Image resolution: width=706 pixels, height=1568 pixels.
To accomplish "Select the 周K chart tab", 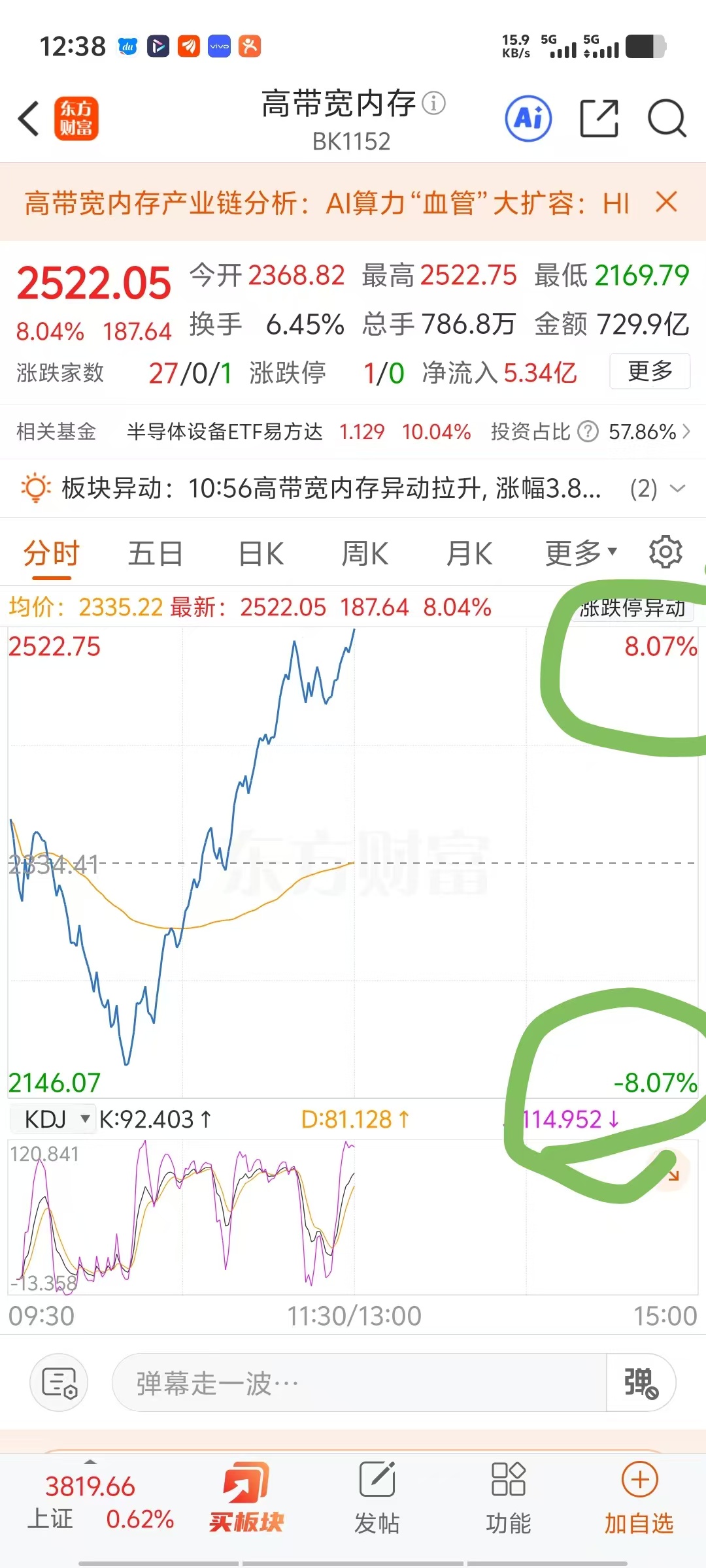I will 365,554.
